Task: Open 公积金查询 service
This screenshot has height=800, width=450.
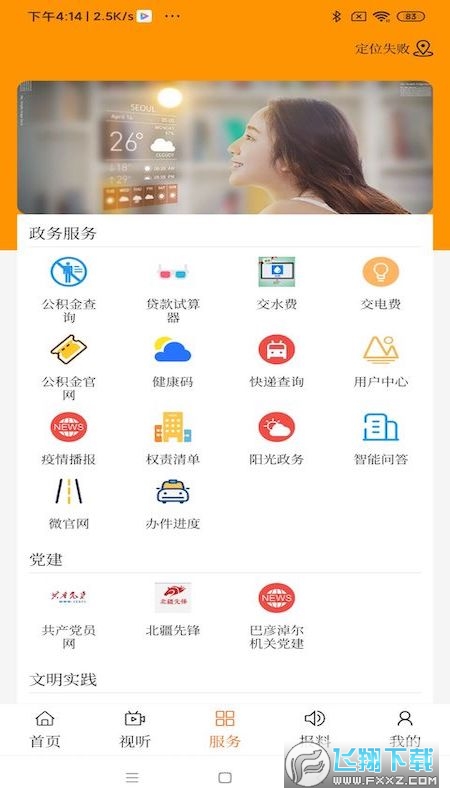Action: tap(69, 290)
